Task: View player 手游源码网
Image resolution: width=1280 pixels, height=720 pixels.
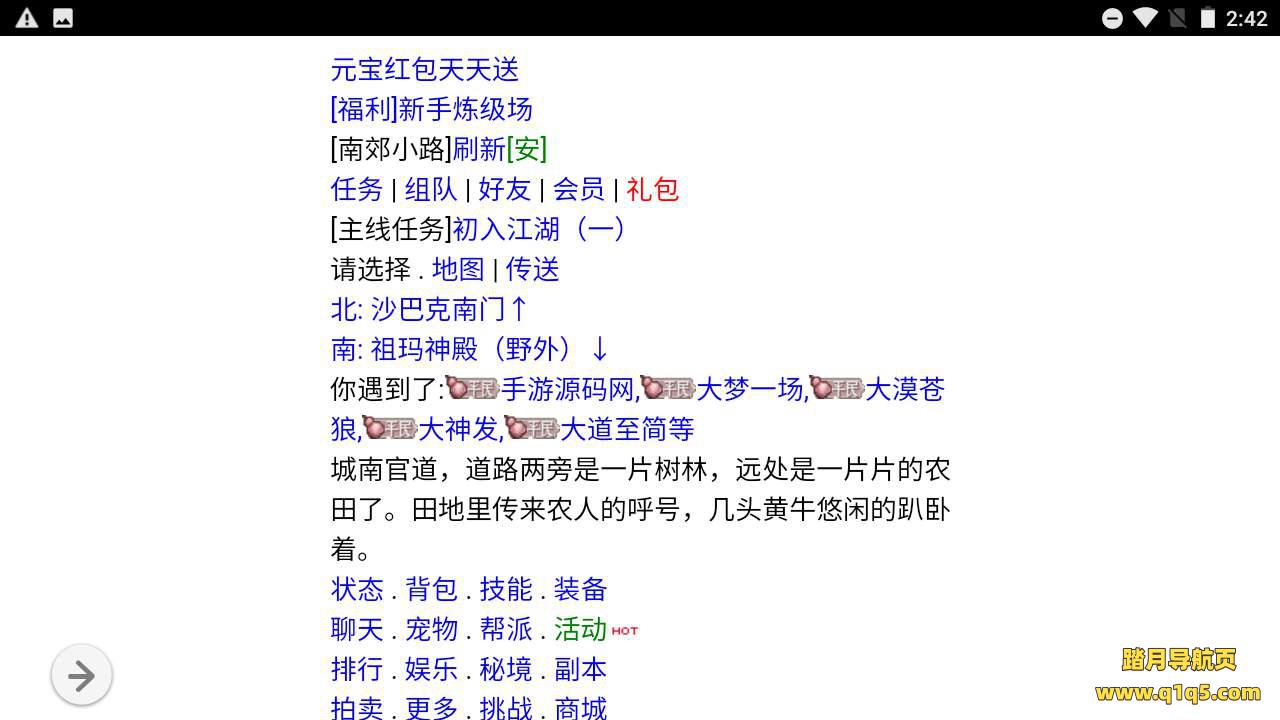Action: (568, 389)
